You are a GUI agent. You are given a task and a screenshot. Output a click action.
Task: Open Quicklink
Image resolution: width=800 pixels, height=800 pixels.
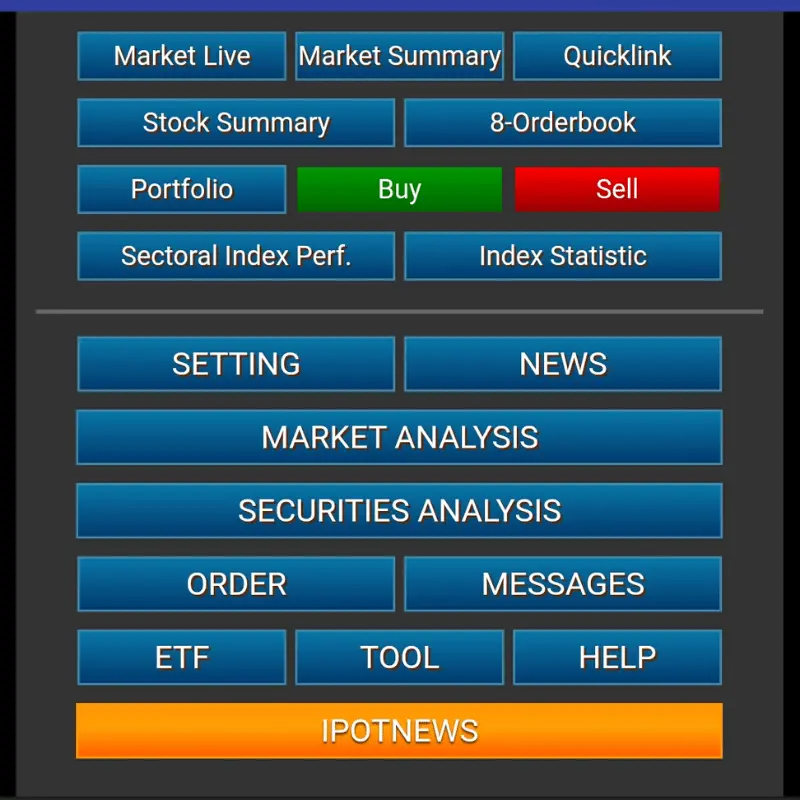[617, 56]
